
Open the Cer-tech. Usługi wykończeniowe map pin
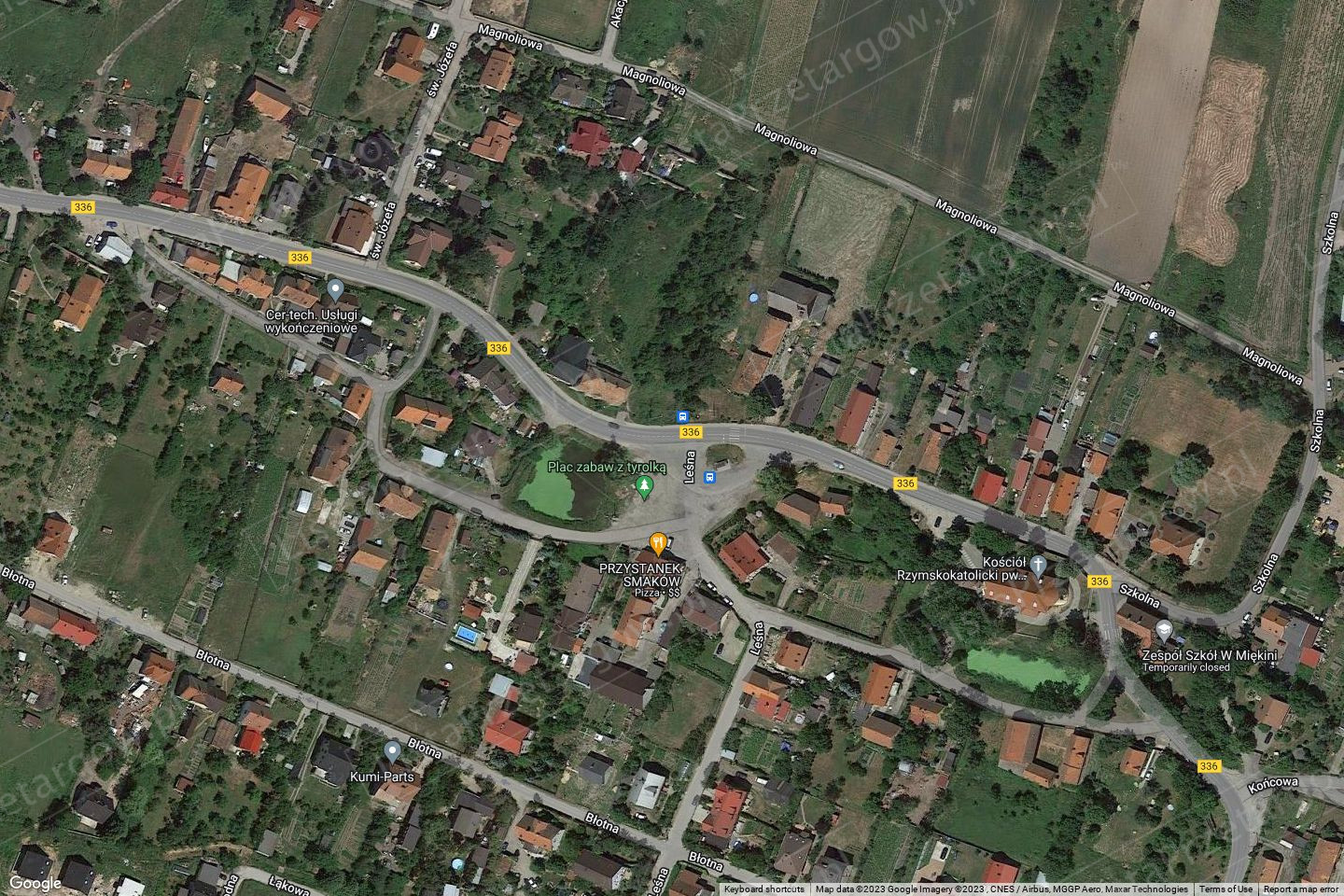(336, 287)
